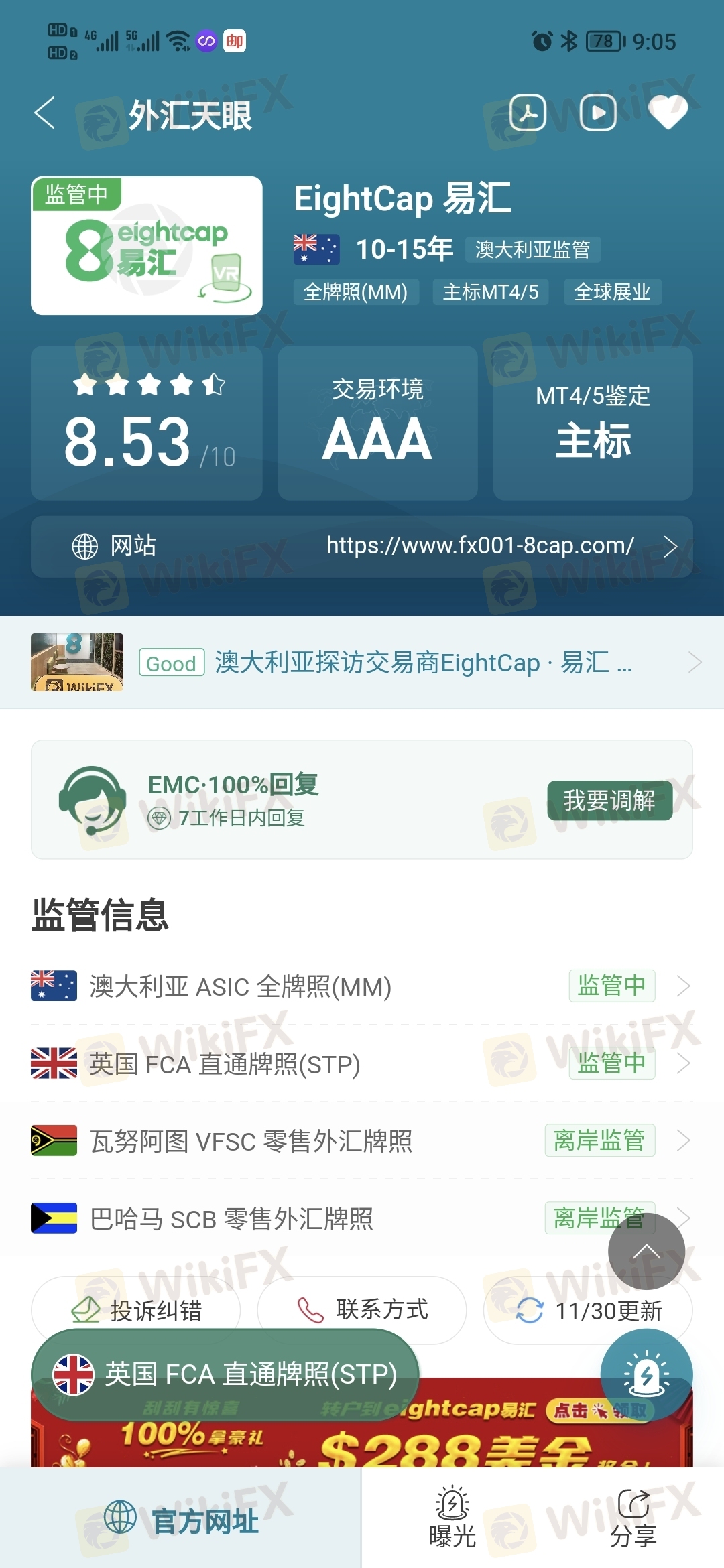Open 联系方式 contact info
724x1568 pixels.
click(362, 1309)
